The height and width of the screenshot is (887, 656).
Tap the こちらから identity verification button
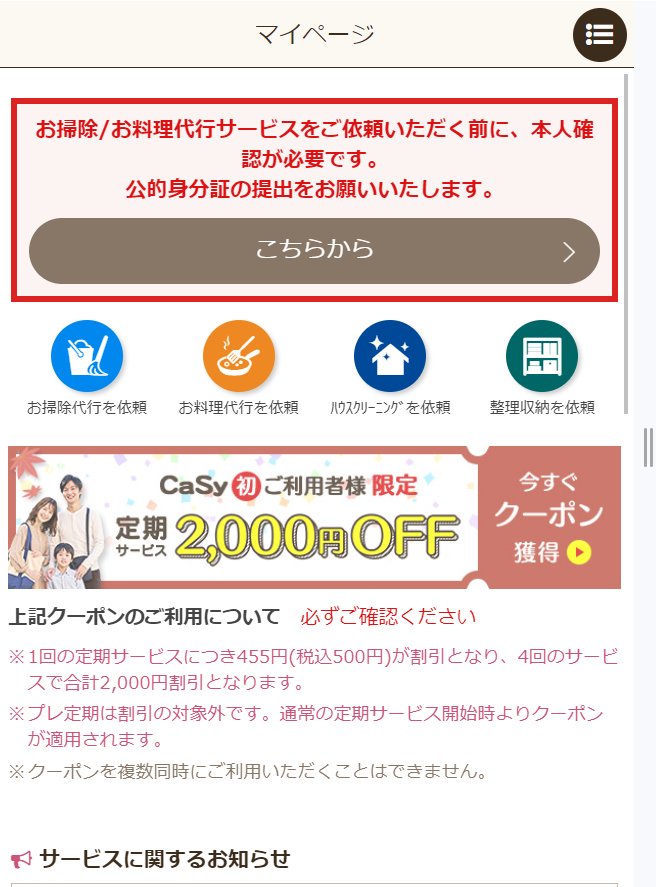[314, 250]
